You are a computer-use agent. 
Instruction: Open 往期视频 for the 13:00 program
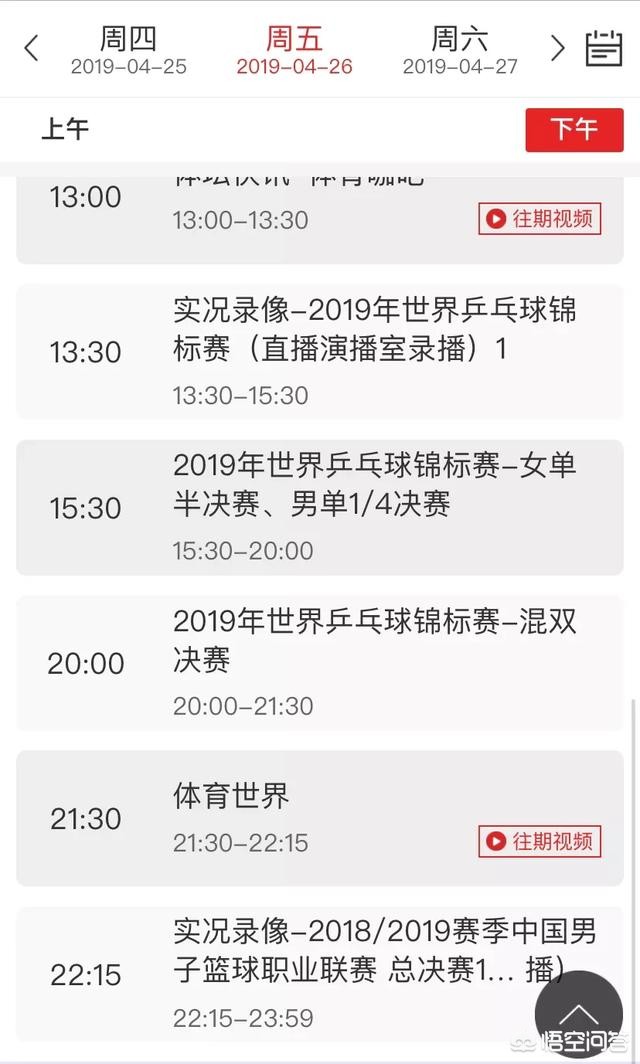pos(540,218)
